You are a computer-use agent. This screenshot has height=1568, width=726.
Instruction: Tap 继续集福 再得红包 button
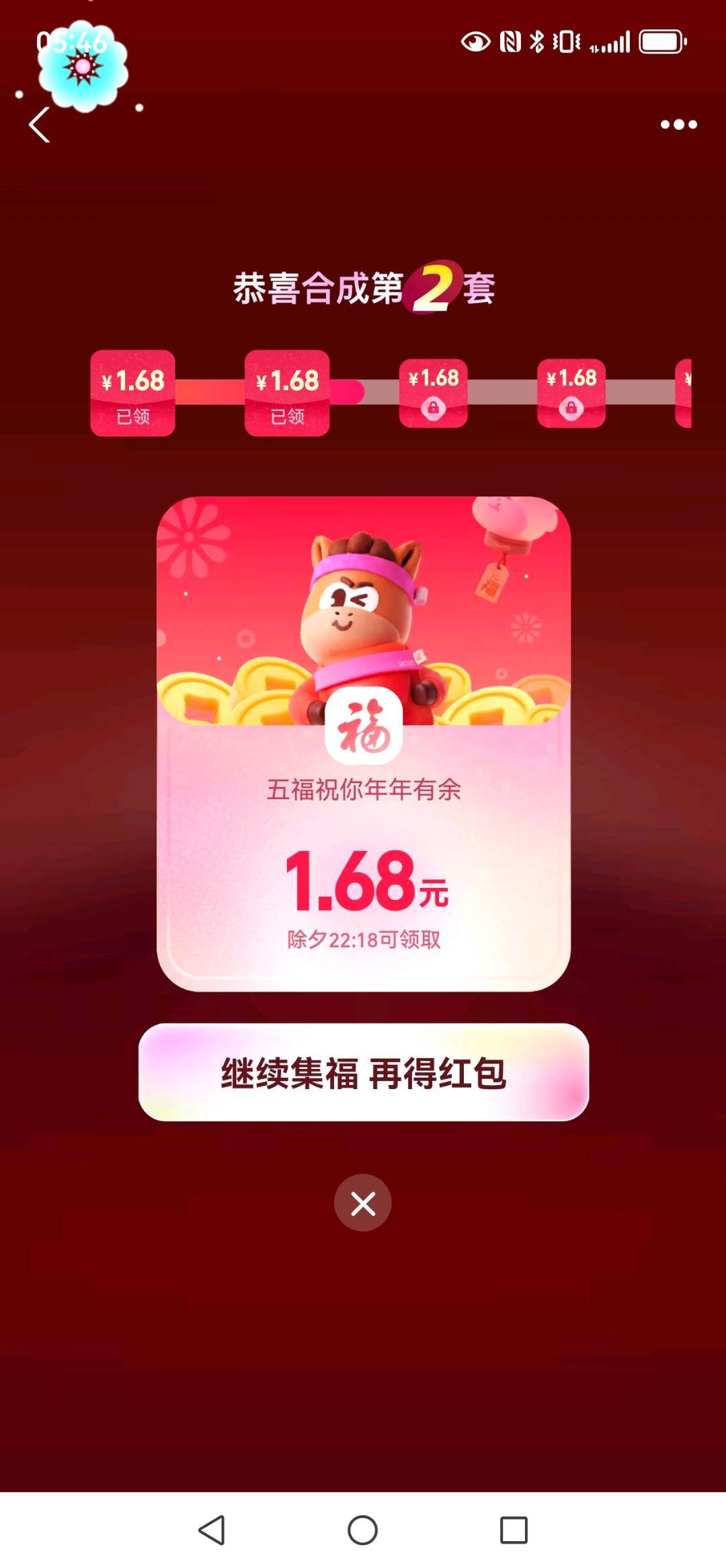(x=363, y=1072)
